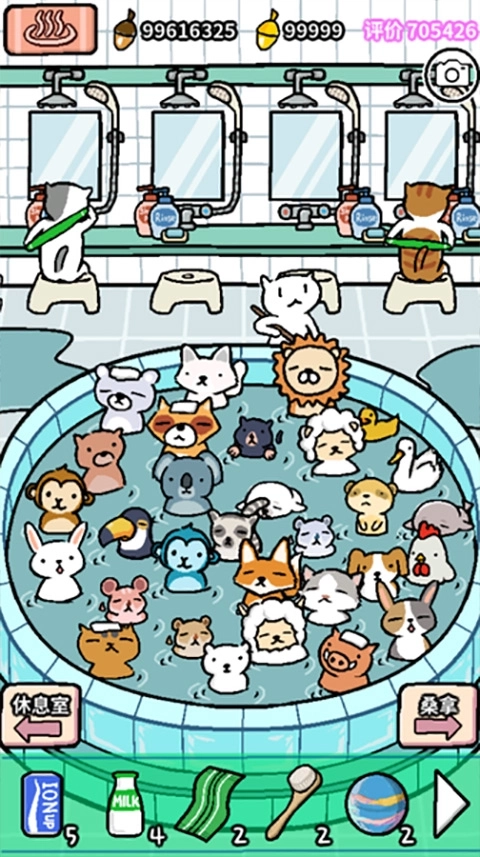Show next items with the arrow
This screenshot has width=480, height=857.
[452, 803]
